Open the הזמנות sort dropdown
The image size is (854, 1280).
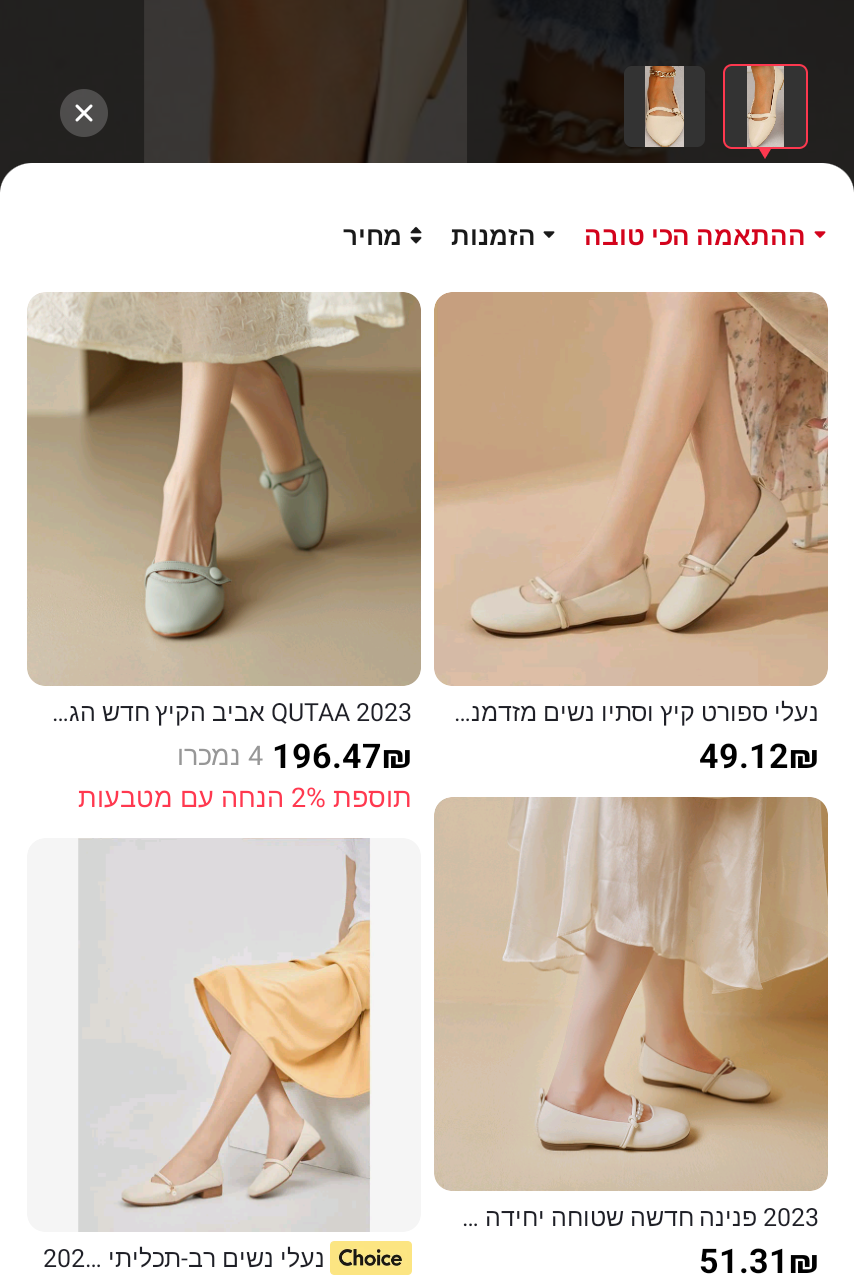tap(503, 236)
